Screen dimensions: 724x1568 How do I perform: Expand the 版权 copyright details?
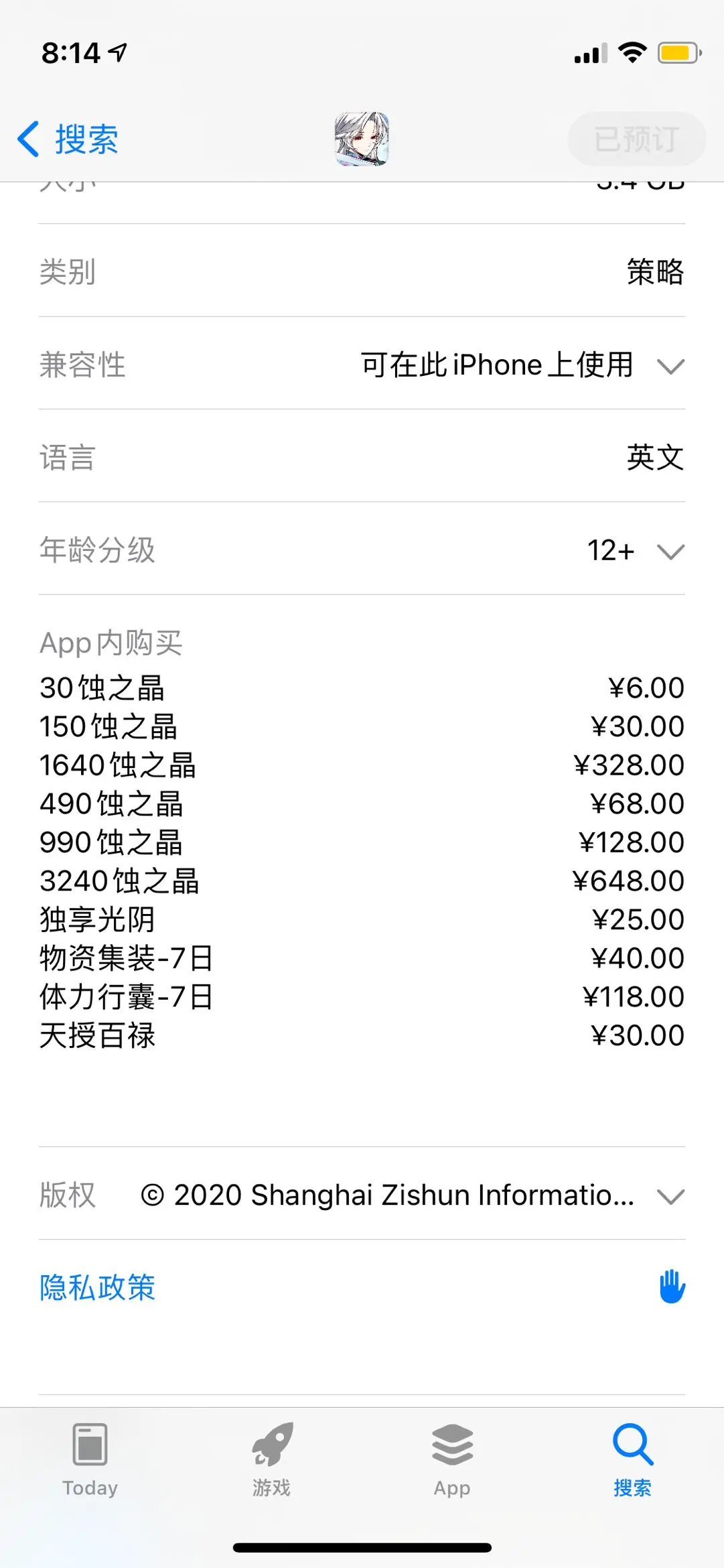670,1196
